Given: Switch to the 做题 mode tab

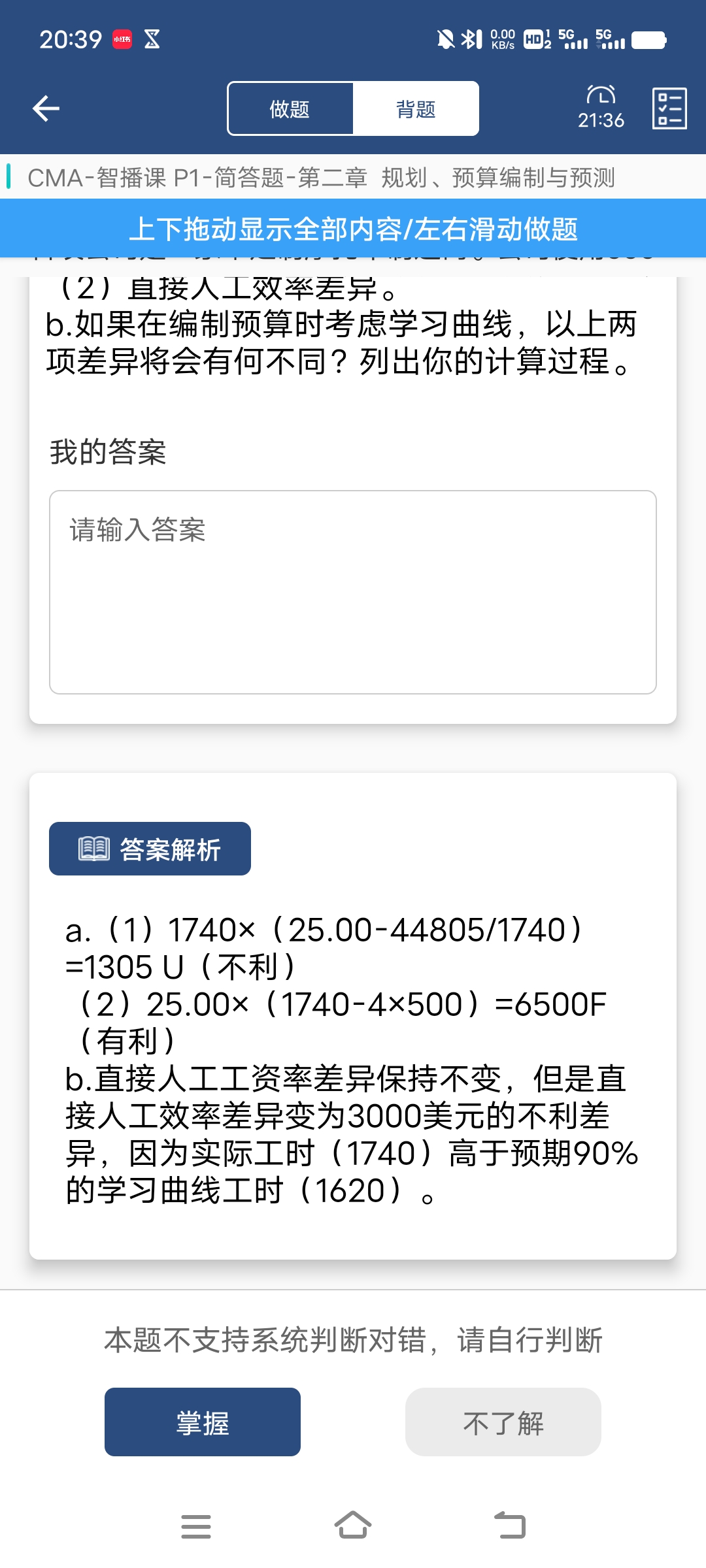Looking at the screenshot, I should tap(290, 108).
